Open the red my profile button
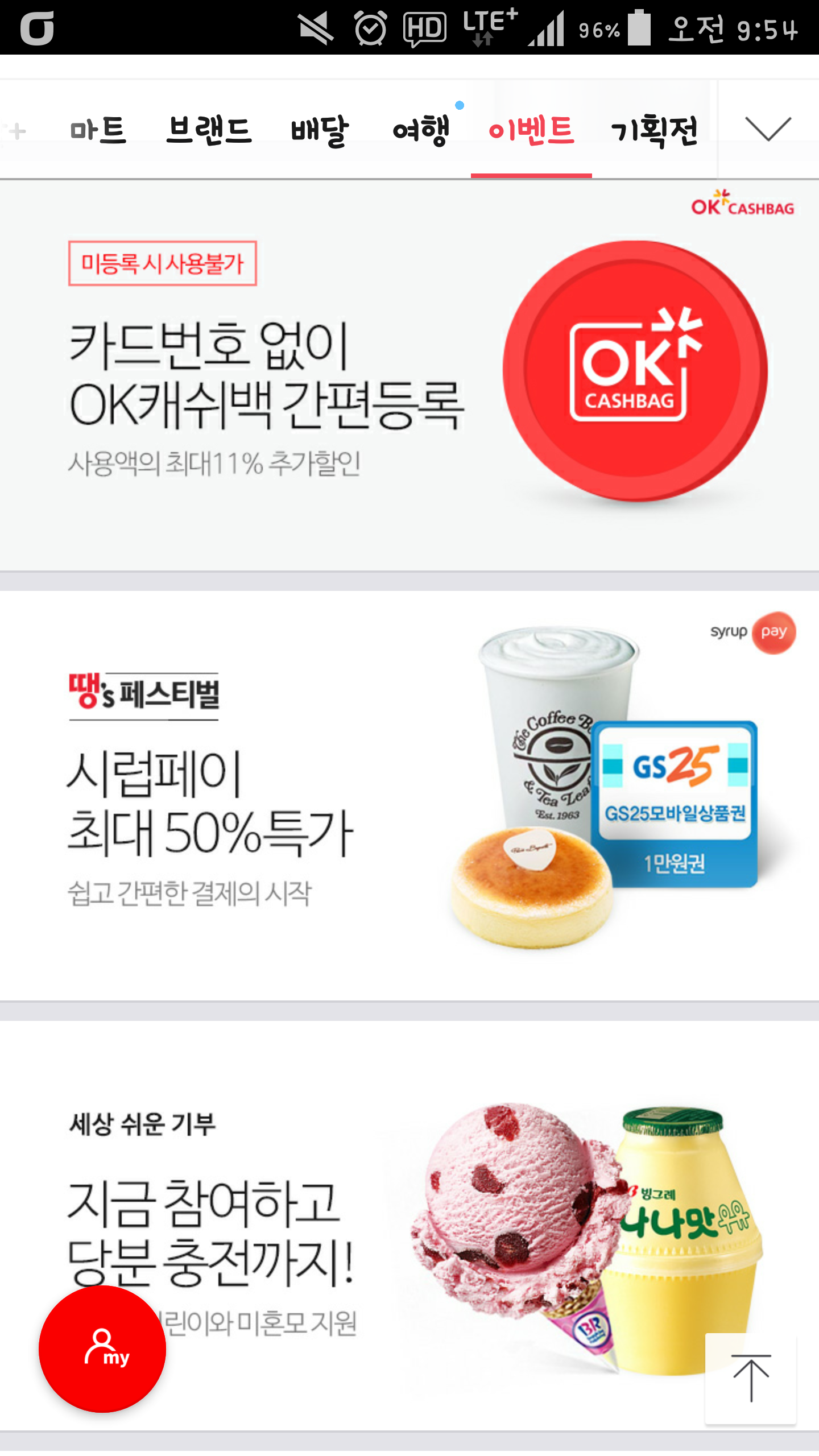The height and width of the screenshot is (1456, 819). tap(102, 1349)
